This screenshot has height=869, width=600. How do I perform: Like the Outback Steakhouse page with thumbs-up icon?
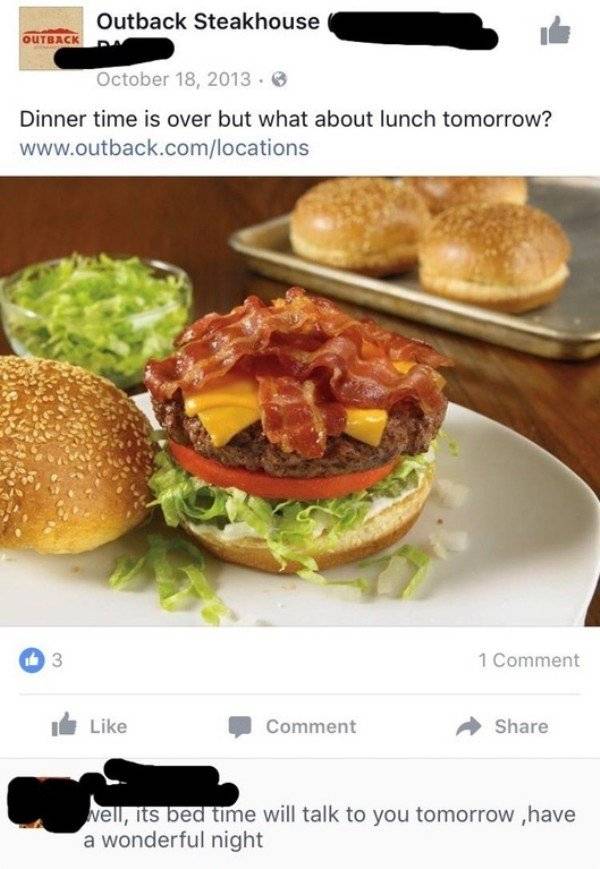click(555, 30)
